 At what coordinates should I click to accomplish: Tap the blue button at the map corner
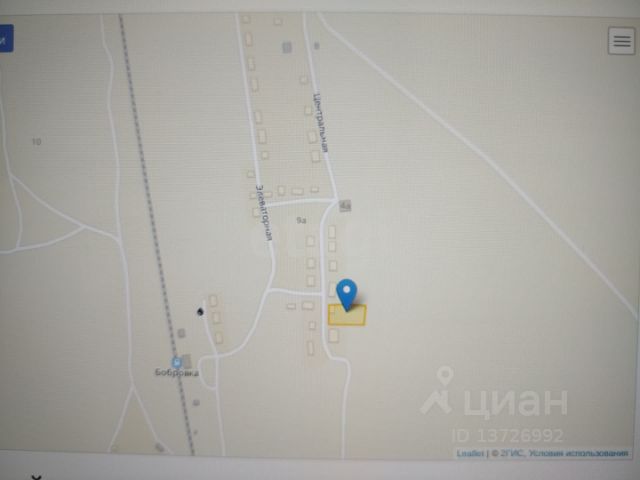(x=6, y=38)
